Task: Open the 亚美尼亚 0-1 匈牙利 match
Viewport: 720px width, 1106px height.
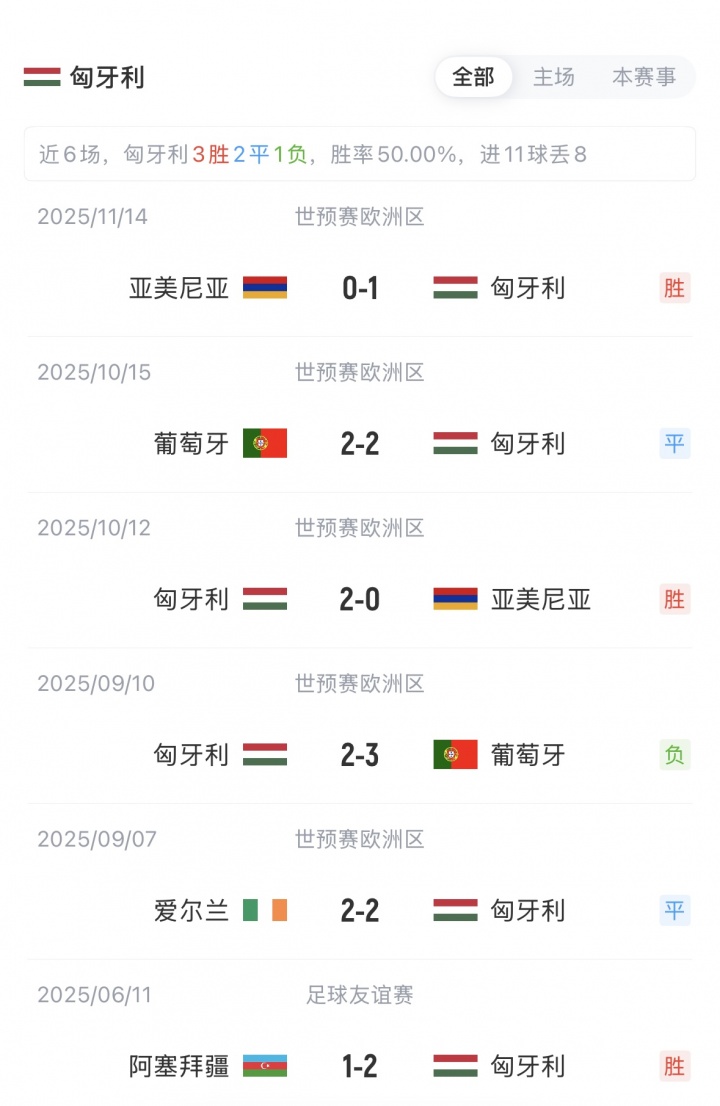Action: 360,288
